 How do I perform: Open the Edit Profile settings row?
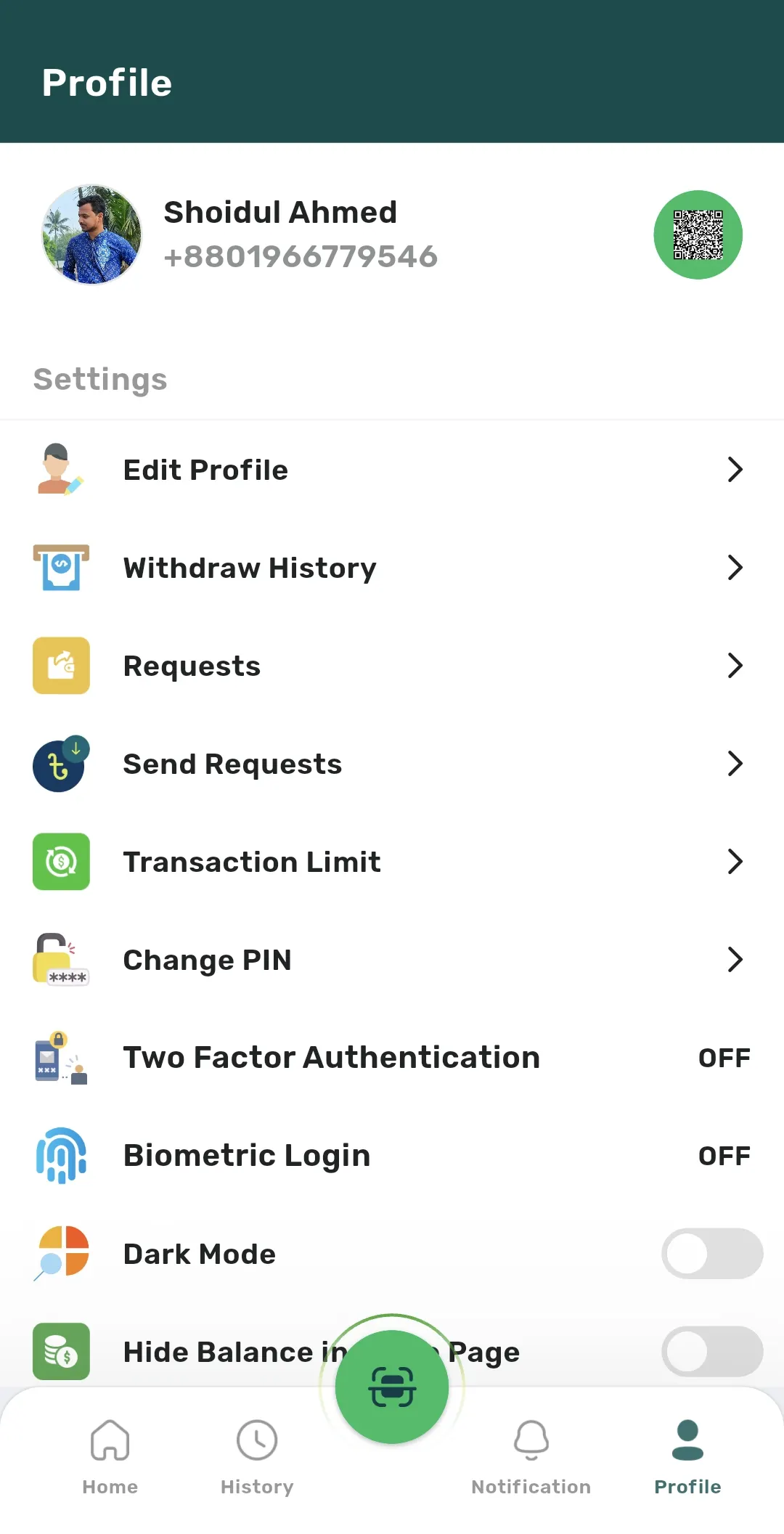(392, 470)
